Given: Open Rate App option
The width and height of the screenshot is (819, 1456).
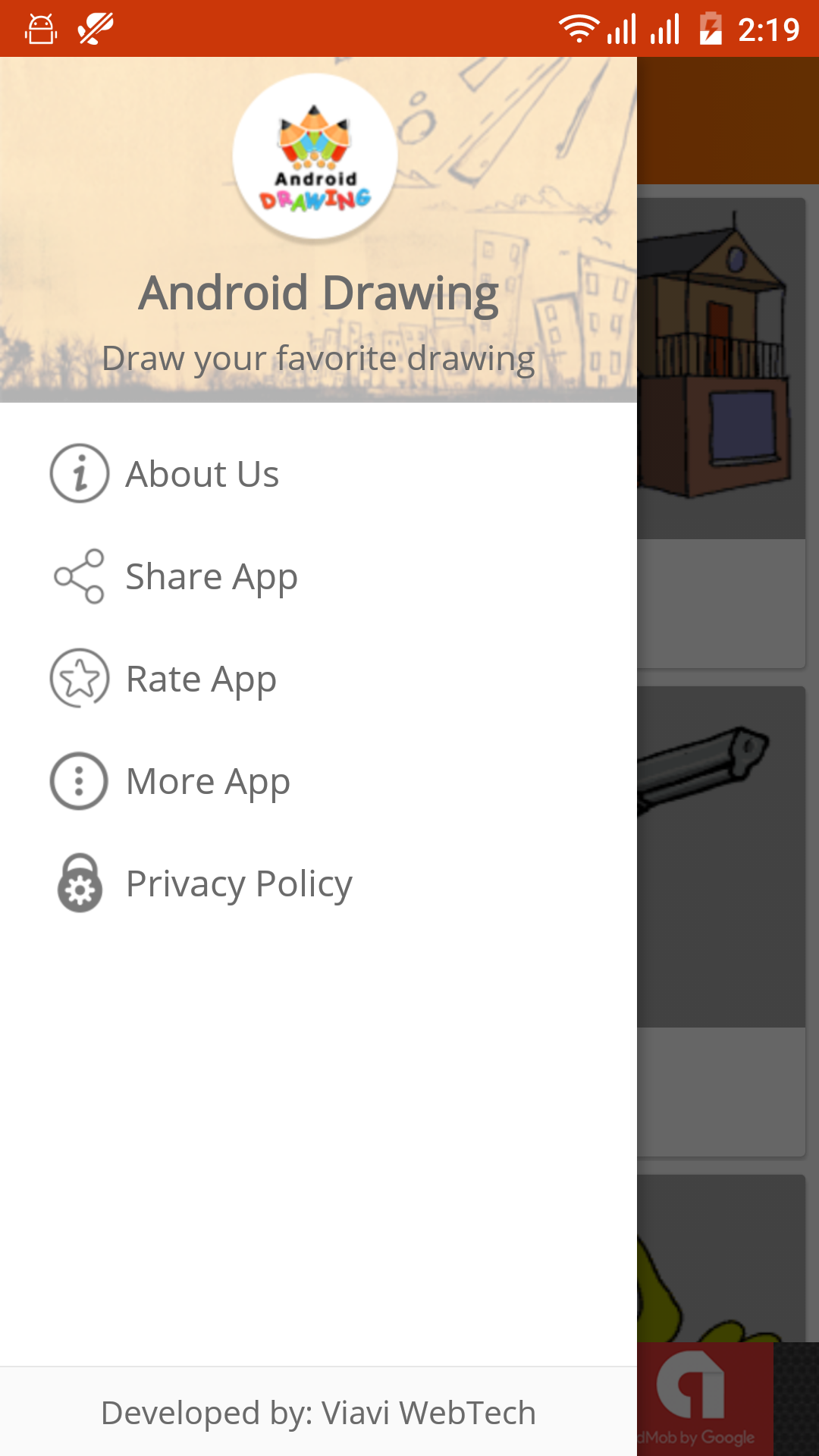Looking at the screenshot, I should pos(201,679).
